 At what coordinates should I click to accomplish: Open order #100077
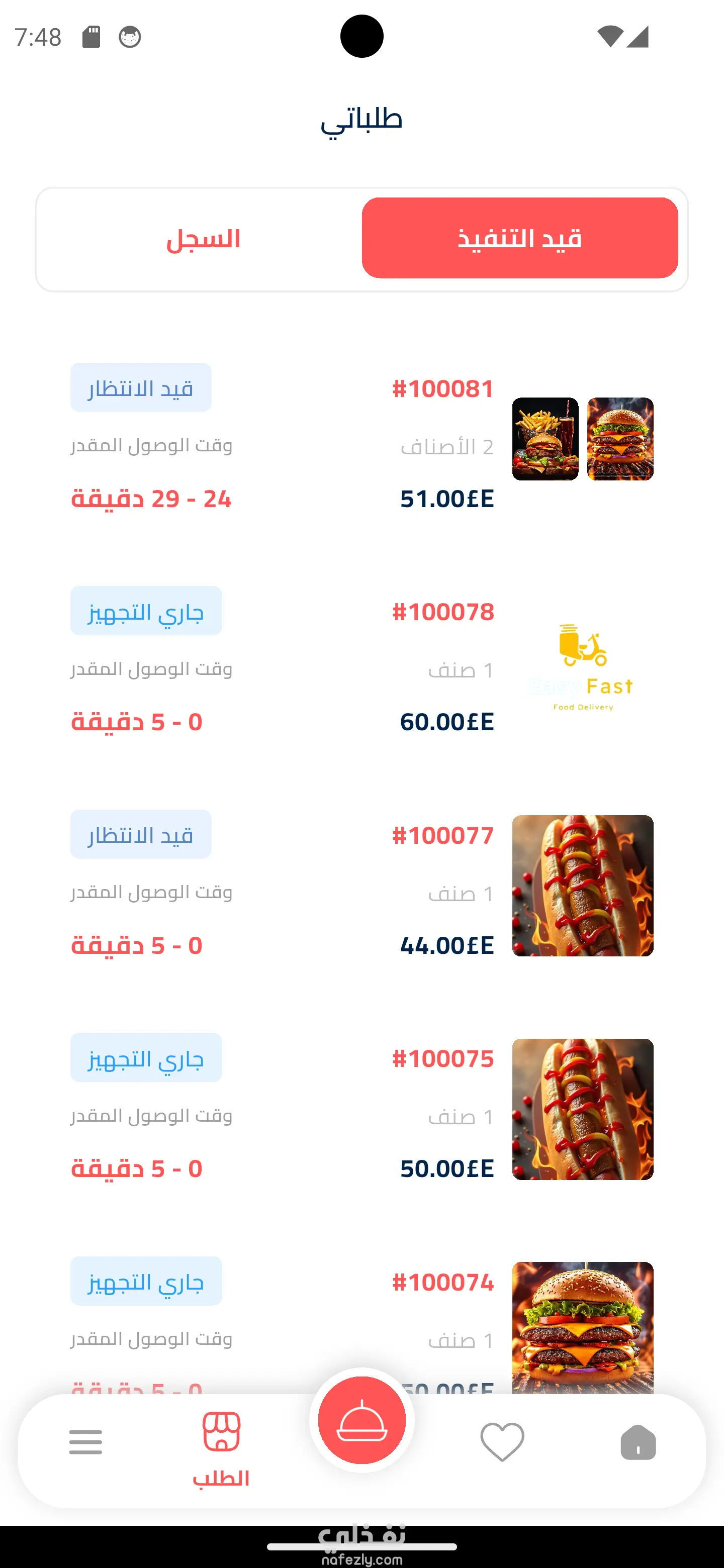pos(442,836)
